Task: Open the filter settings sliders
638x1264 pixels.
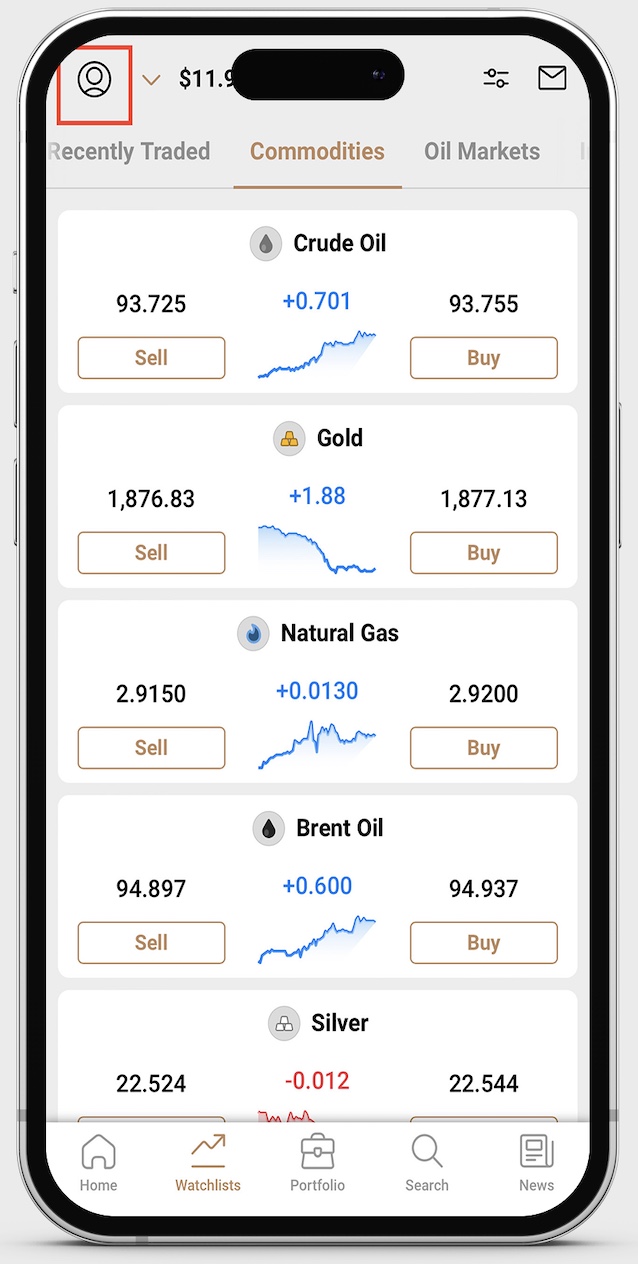Action: click(x=496, y=79)
